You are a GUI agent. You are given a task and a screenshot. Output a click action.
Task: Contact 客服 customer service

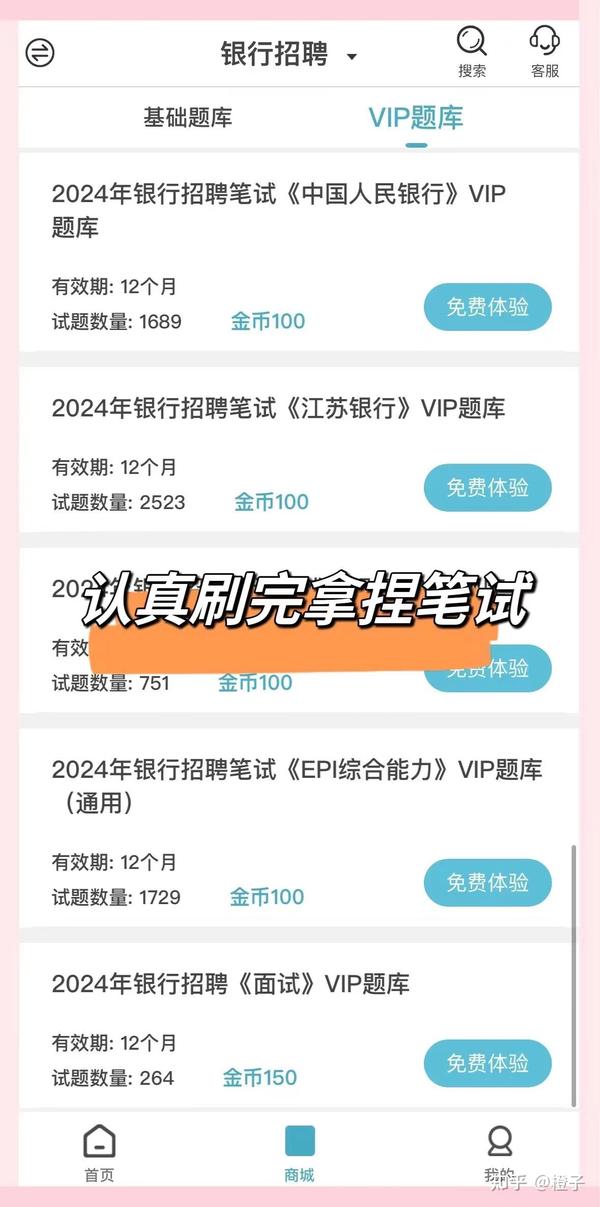(544, 52)
